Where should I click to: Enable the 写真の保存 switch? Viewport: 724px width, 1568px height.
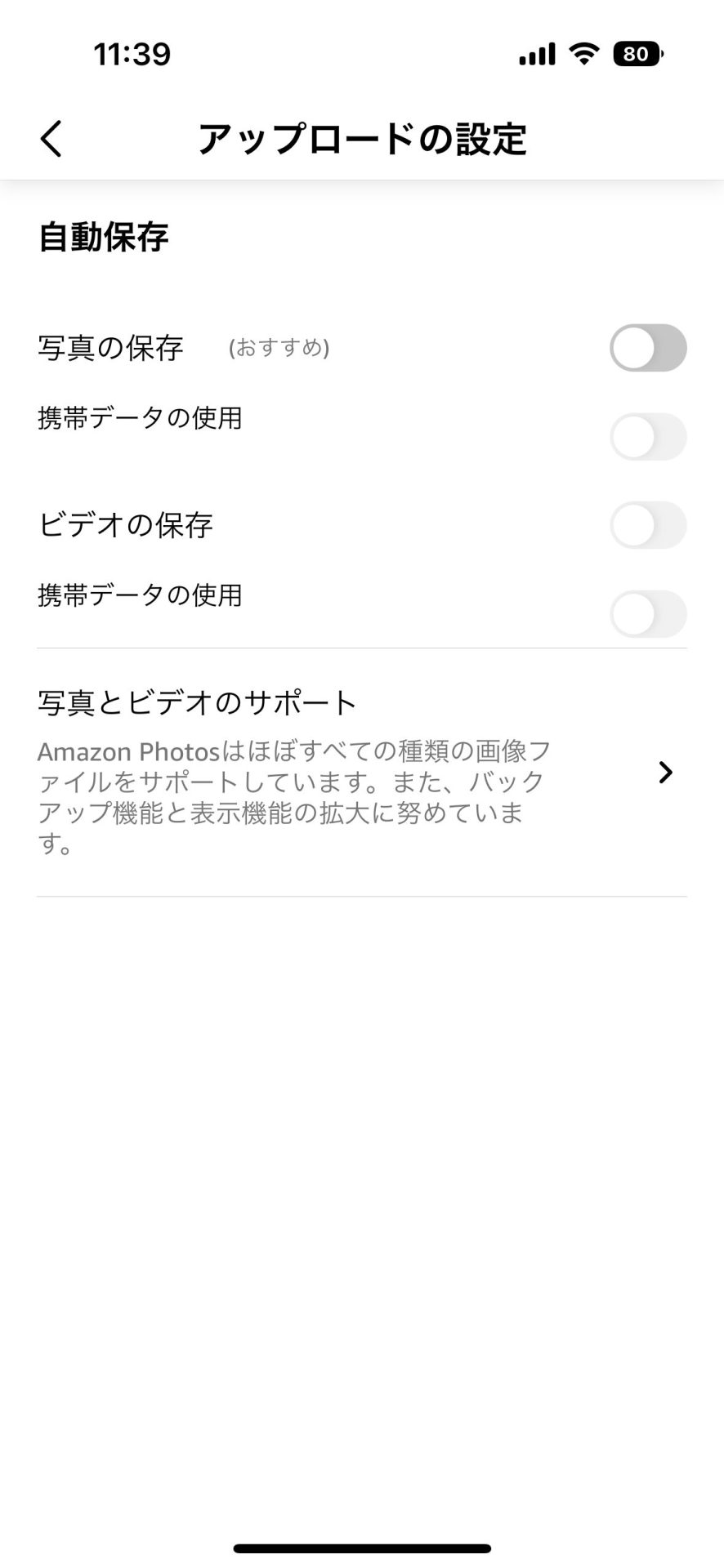648,348
